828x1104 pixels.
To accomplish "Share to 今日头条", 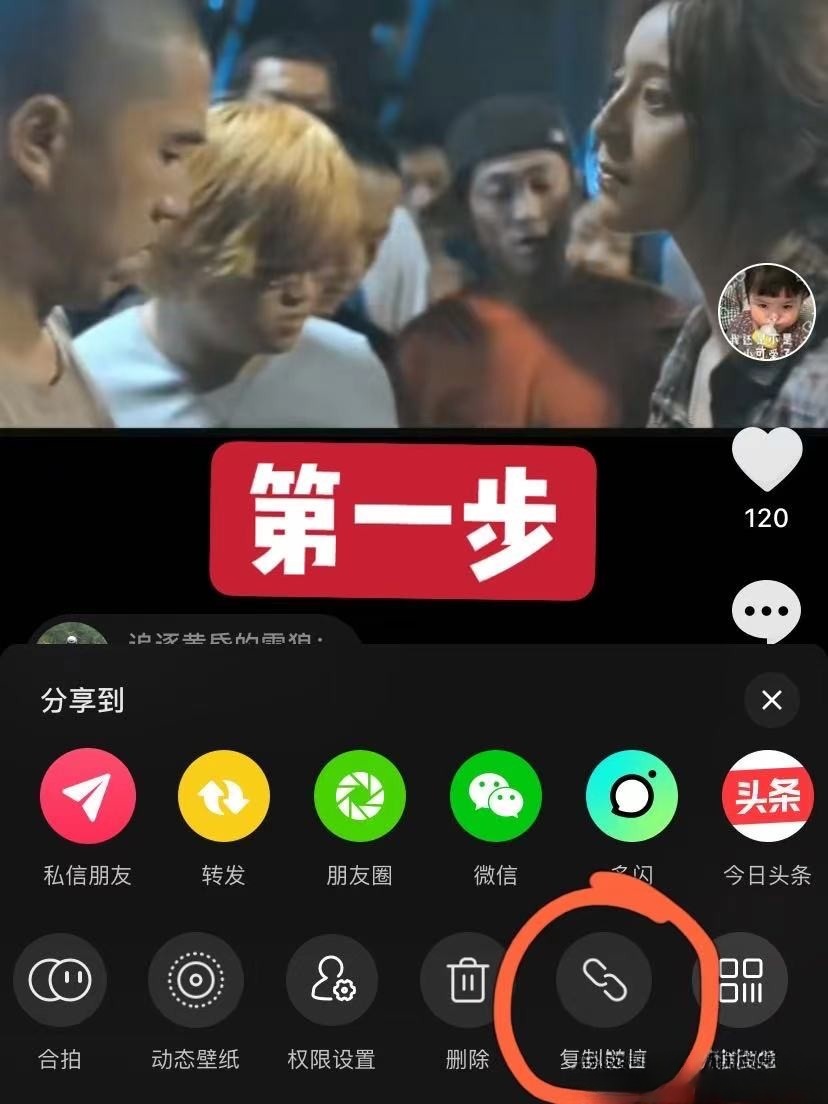I will [x=767, y=796].
